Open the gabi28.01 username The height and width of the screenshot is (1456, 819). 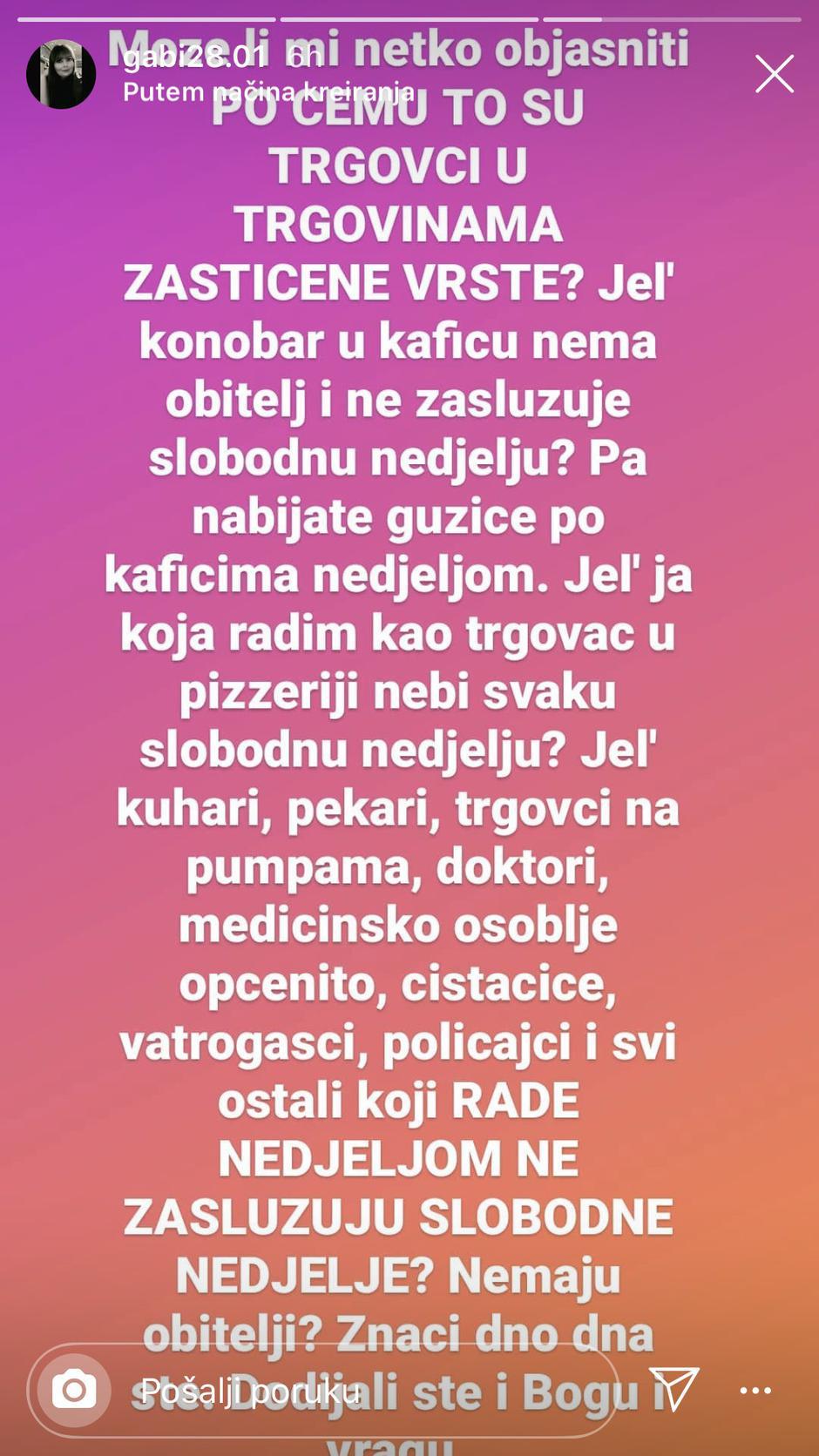pyautogui.click(x=195, y=57)
